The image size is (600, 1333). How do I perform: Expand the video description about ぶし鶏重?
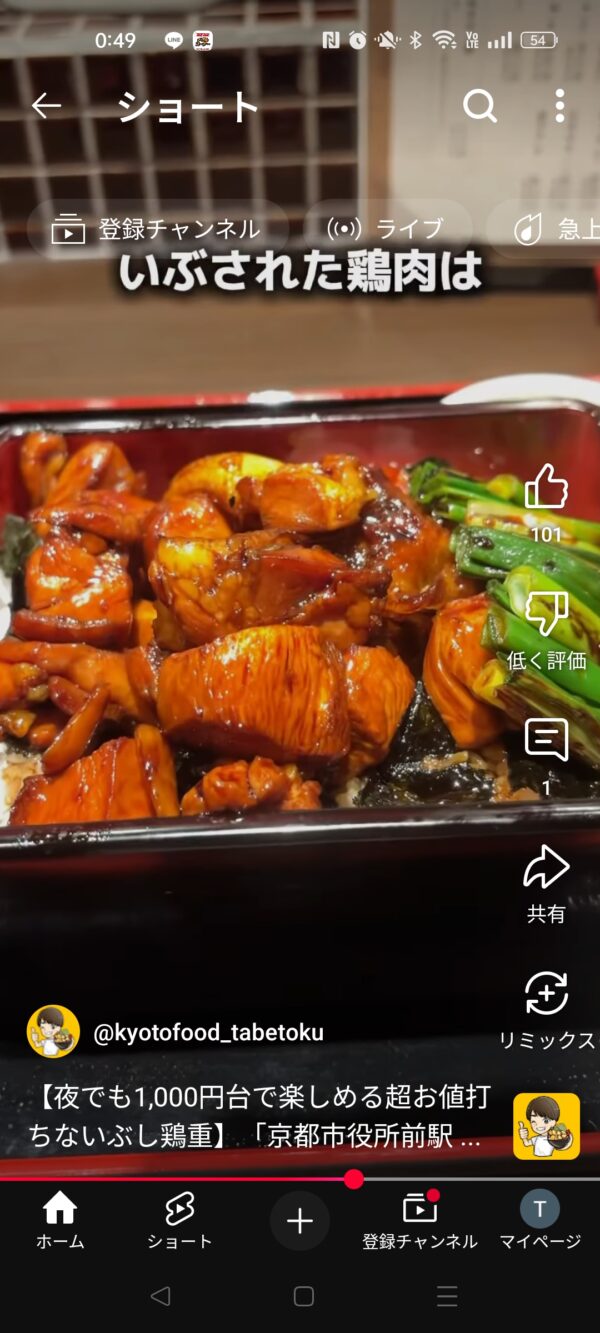(260, 1117)
